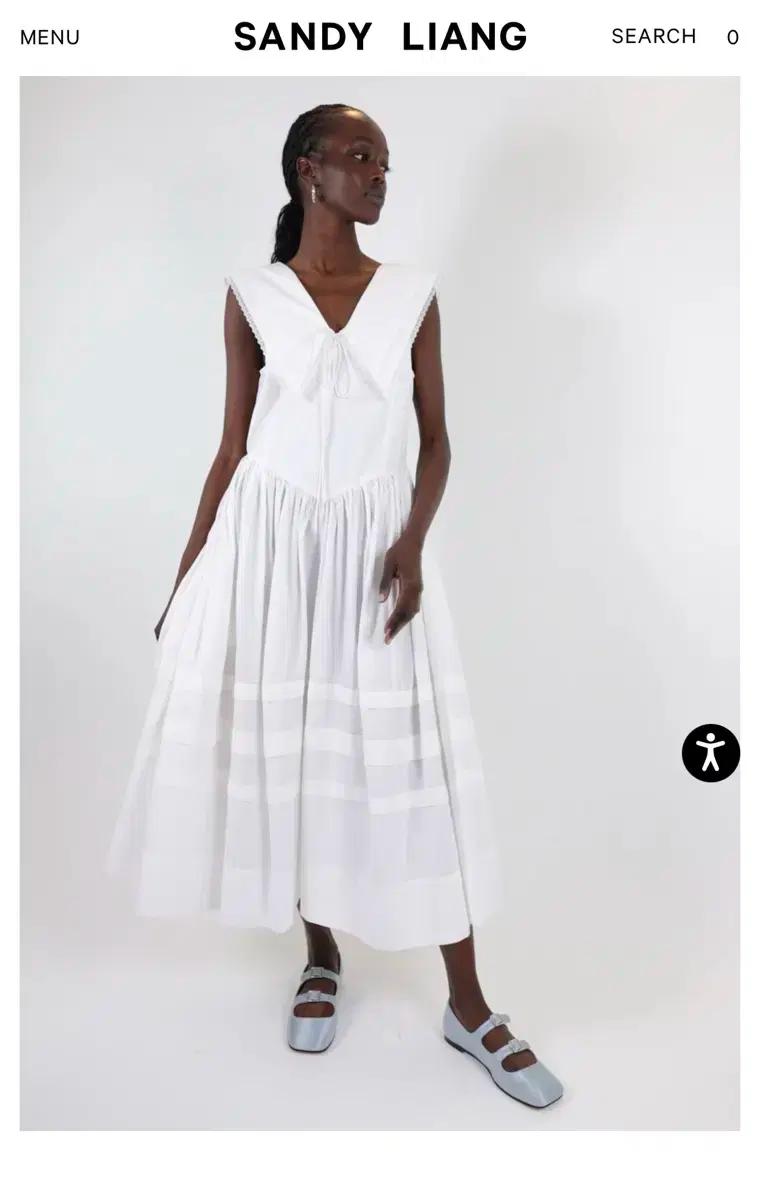Open the shopping cart showing 0
The height and width of the screenshot is (1200, 760).
[x=732, y=38]
